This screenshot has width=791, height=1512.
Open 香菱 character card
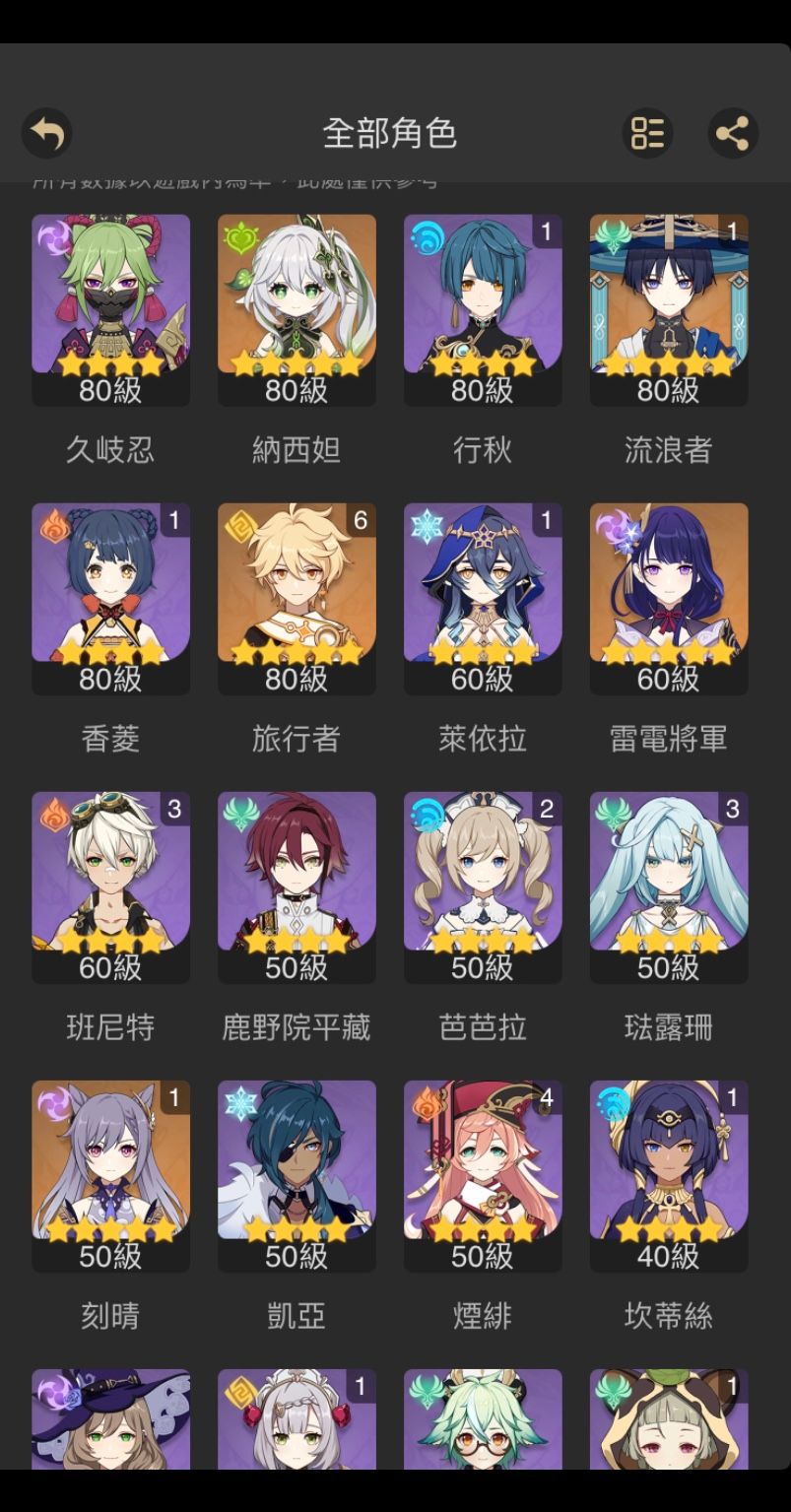110,598
